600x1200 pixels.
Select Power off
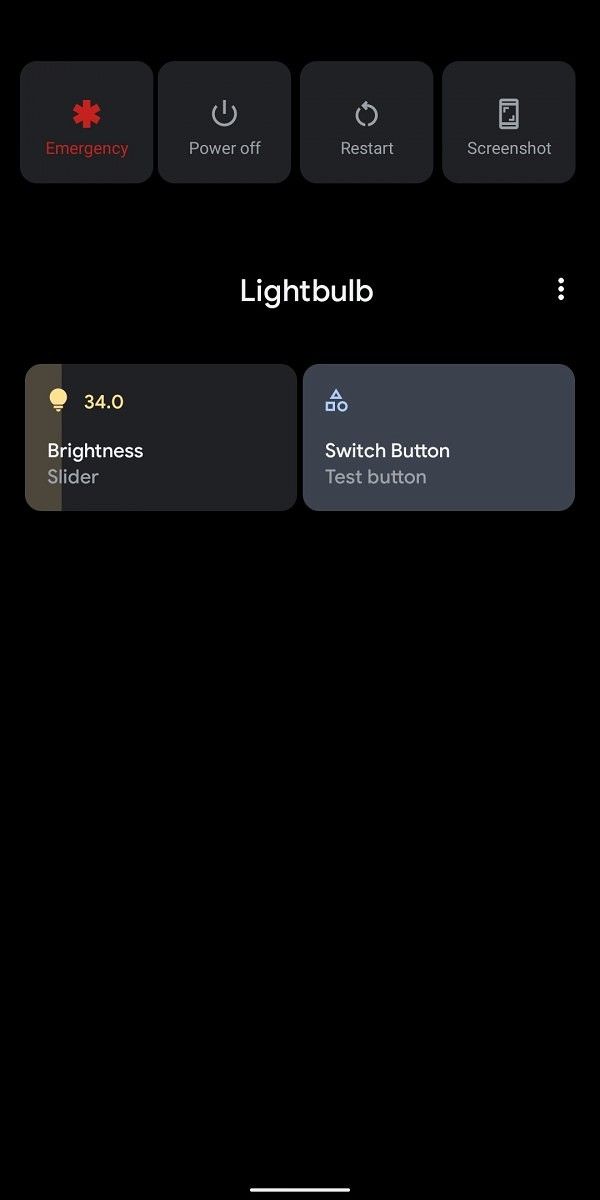[225, 123]
